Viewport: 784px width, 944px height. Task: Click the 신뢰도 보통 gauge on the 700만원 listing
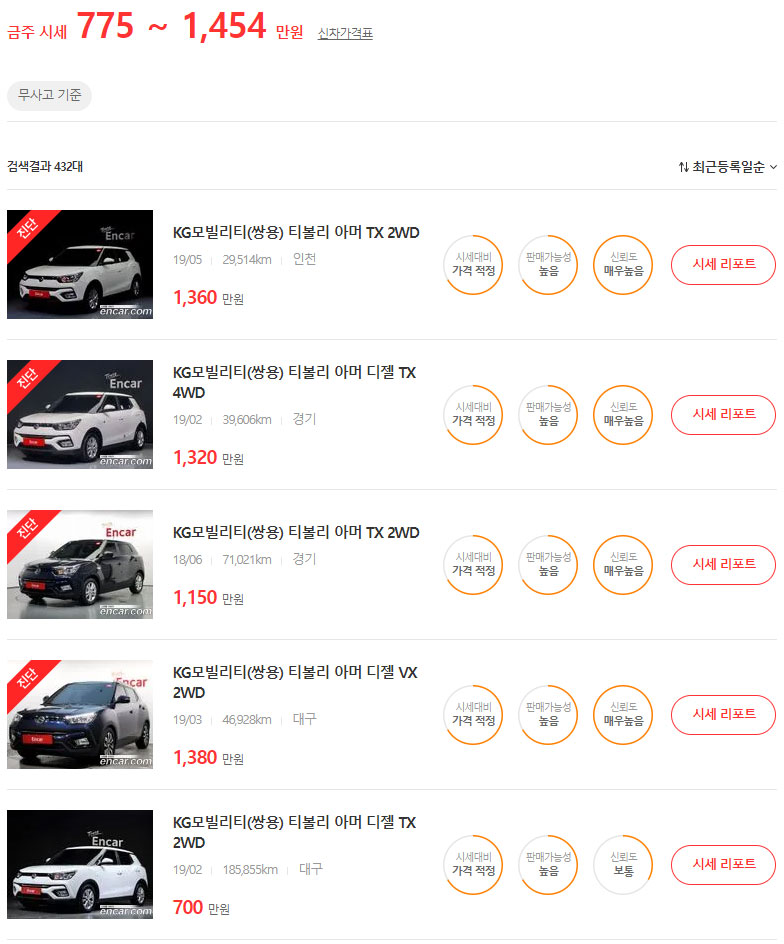(x=622, y=865)
